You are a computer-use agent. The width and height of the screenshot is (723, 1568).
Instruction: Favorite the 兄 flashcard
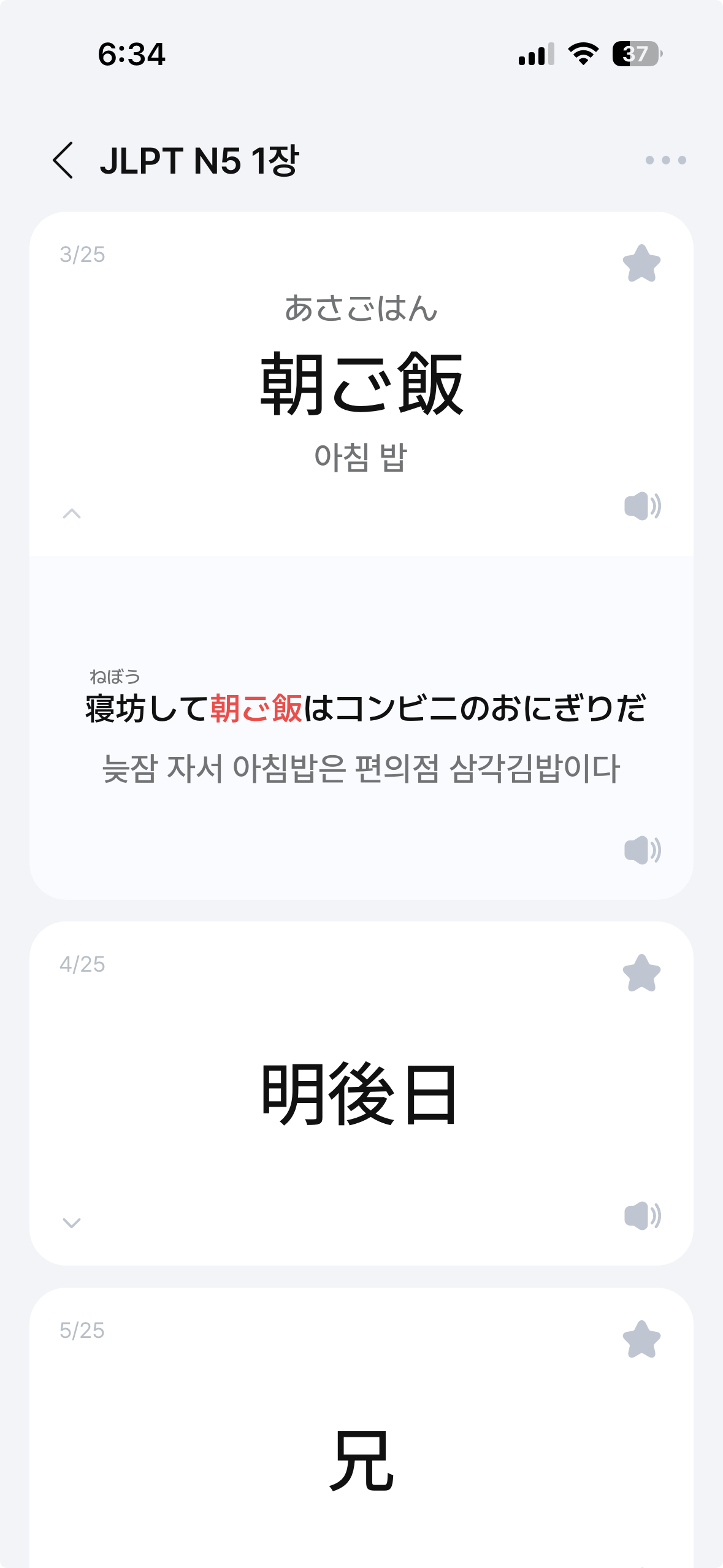(641, 1340)
